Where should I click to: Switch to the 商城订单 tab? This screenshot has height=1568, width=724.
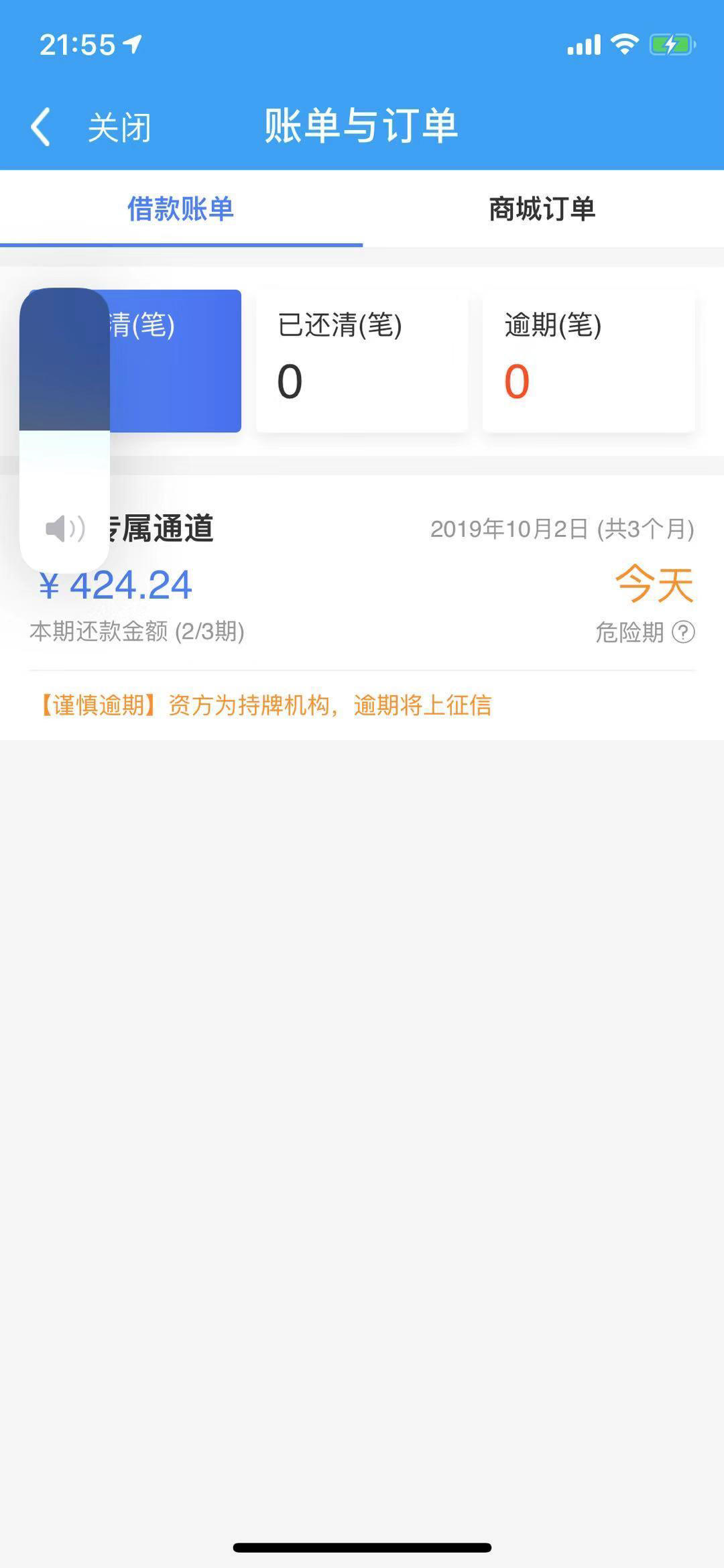(542, 209)
